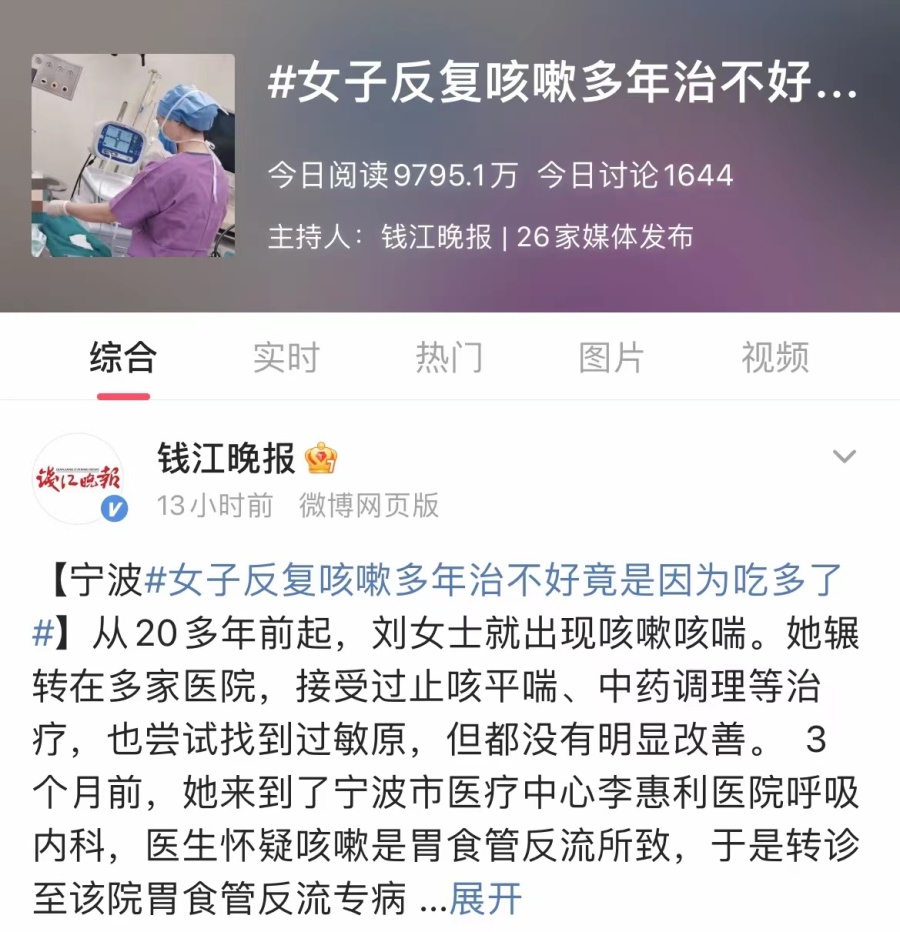This screenshot has height=932, width=900.
Task: Open the topic cover thumbnail
Action: coord(133,155)
